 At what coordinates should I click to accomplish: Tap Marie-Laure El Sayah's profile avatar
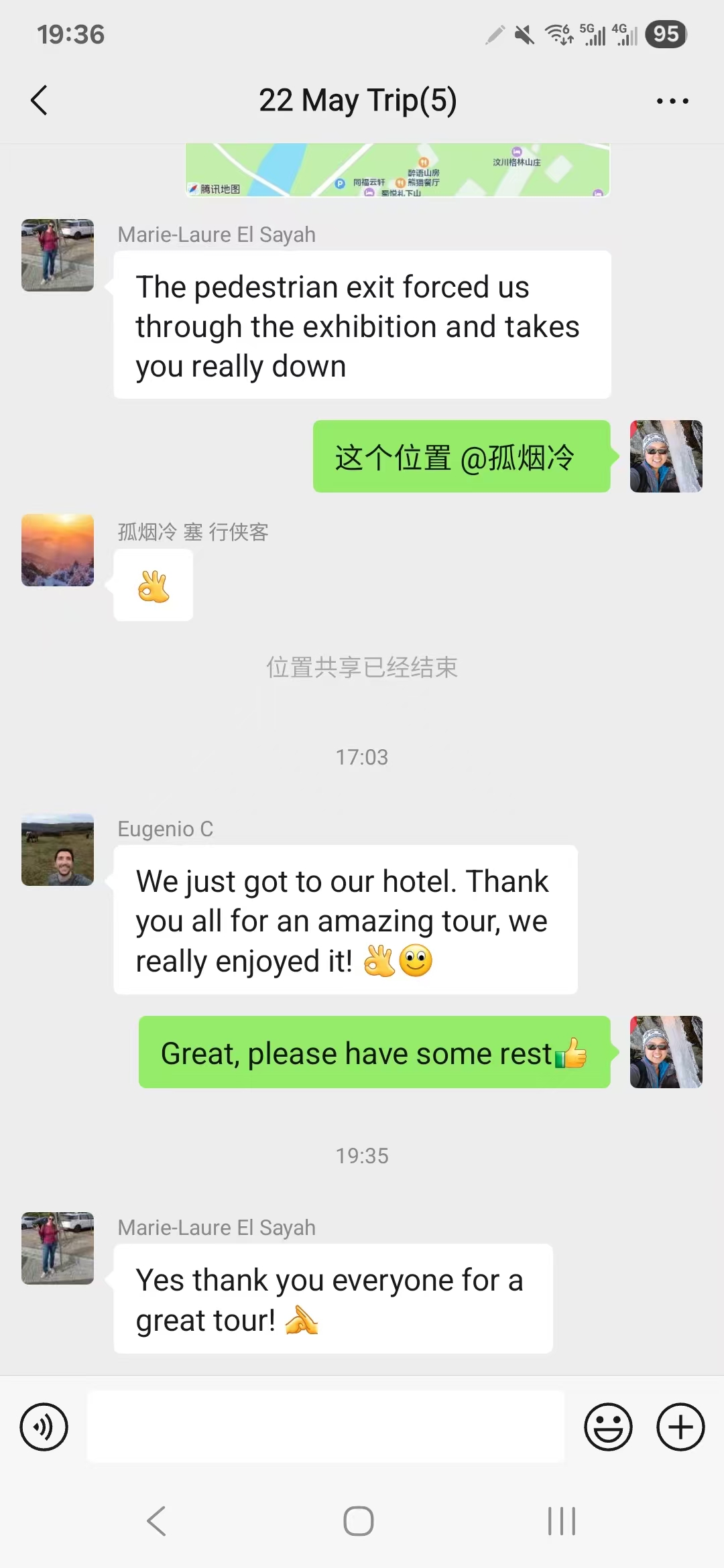[x=57, y=255]
